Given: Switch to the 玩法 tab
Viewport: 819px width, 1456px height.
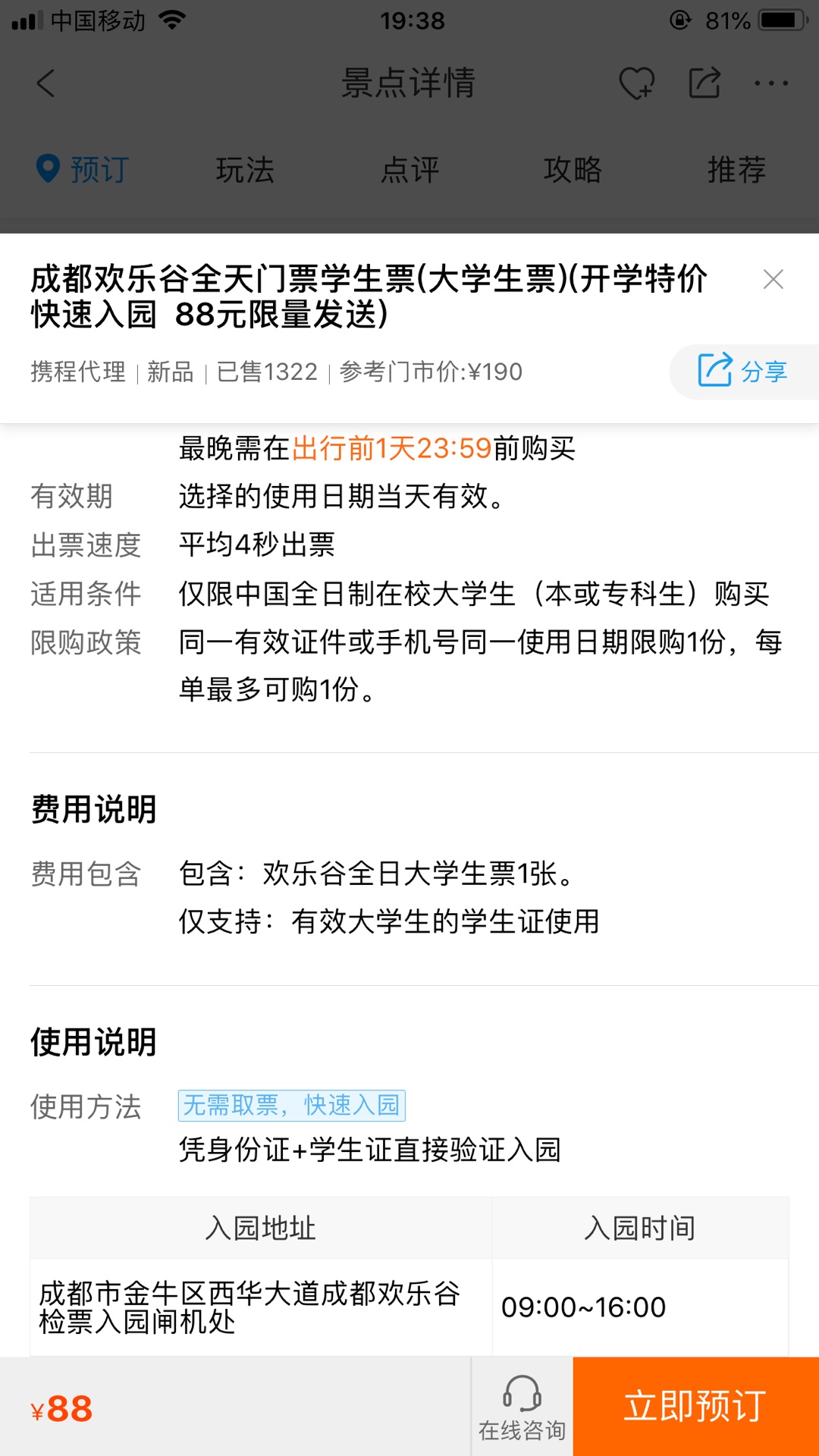Looking at the screenshot, I should point(245,169).
